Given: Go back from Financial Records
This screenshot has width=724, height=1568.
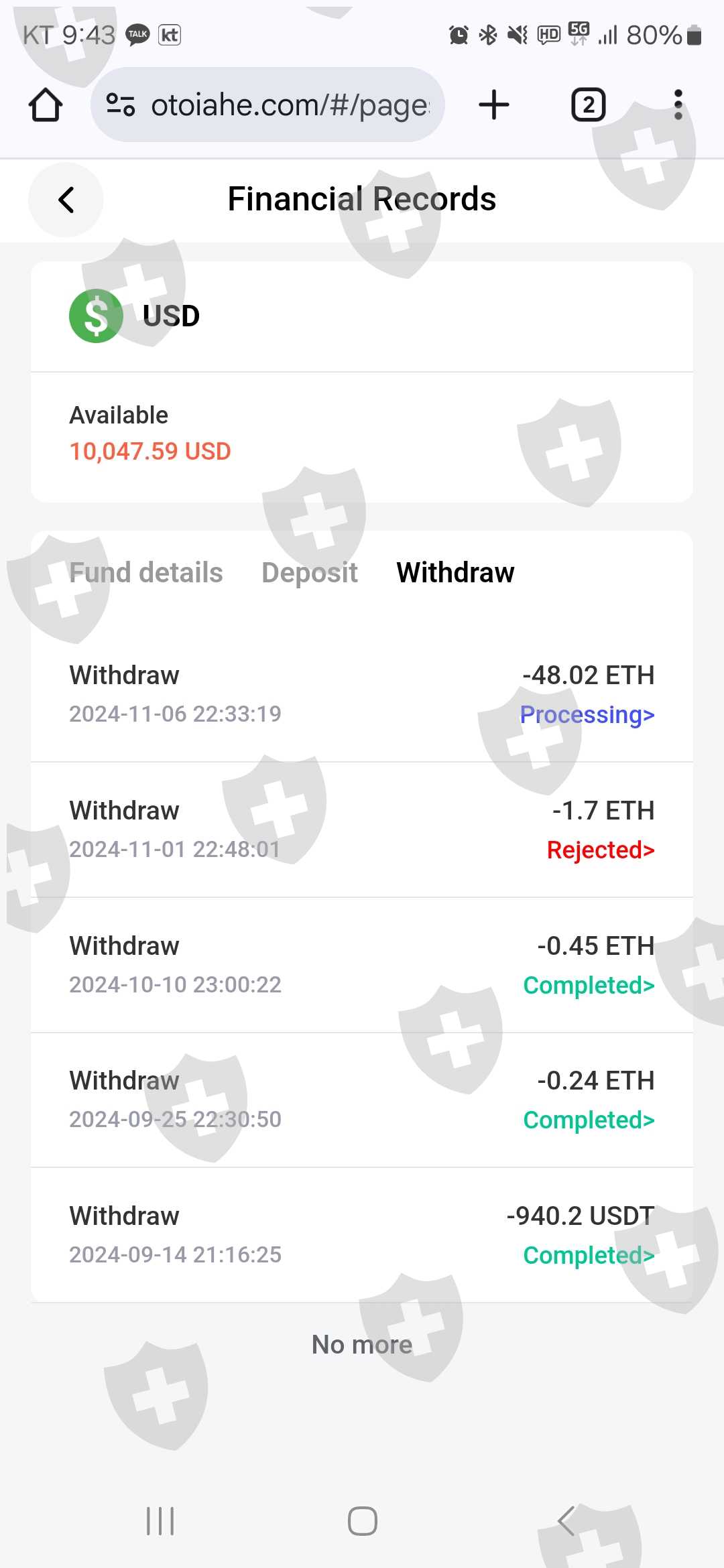Looking at the screenshot, I should click(x=66, y=200).
